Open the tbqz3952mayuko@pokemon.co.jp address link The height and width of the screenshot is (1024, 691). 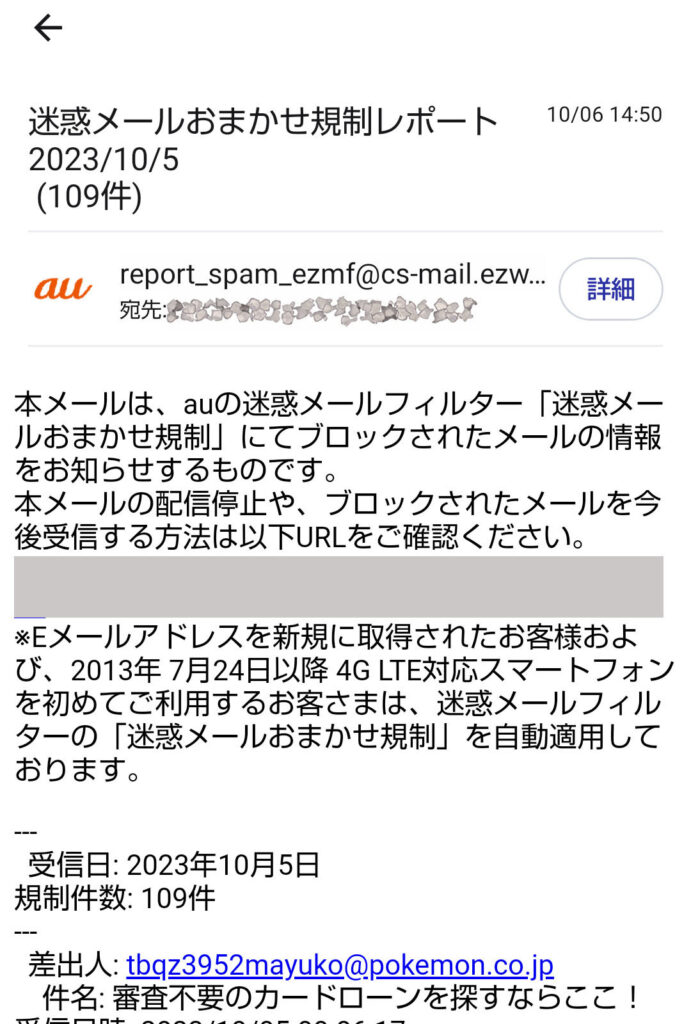click(340, 965)
